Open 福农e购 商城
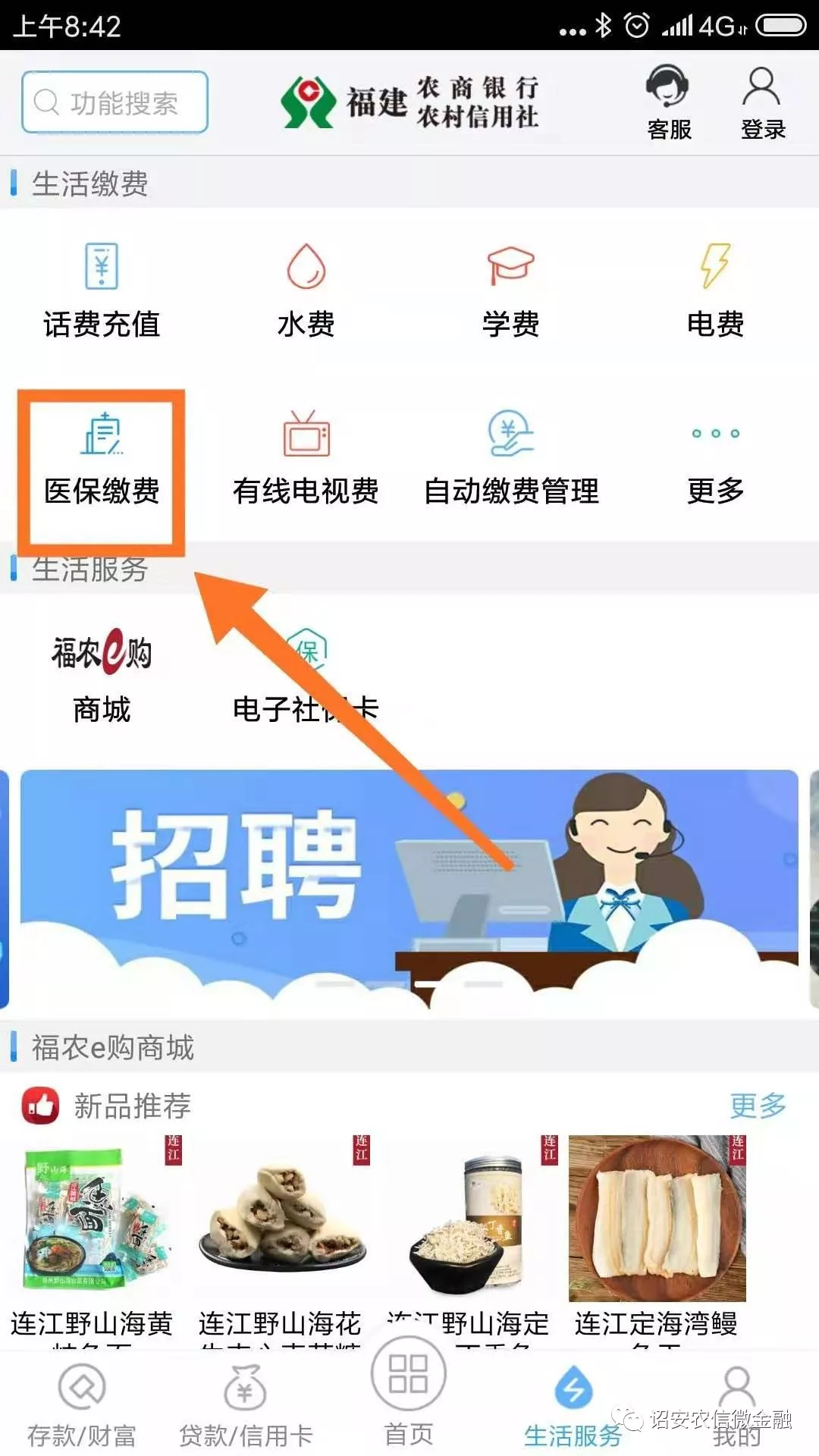Screen dimensions: 819x1456 point(102,676)
